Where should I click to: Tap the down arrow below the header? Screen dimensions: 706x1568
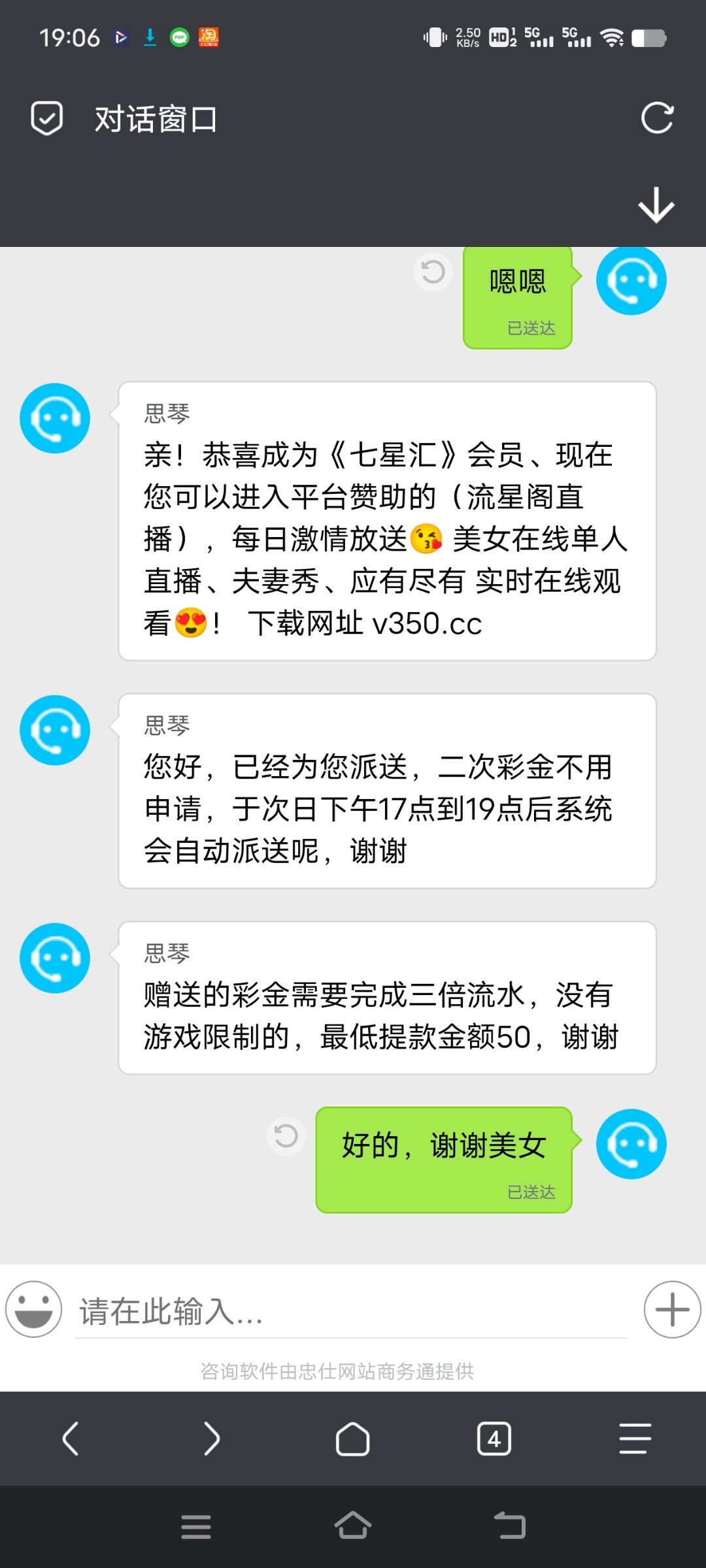click(x=656, y=206)
